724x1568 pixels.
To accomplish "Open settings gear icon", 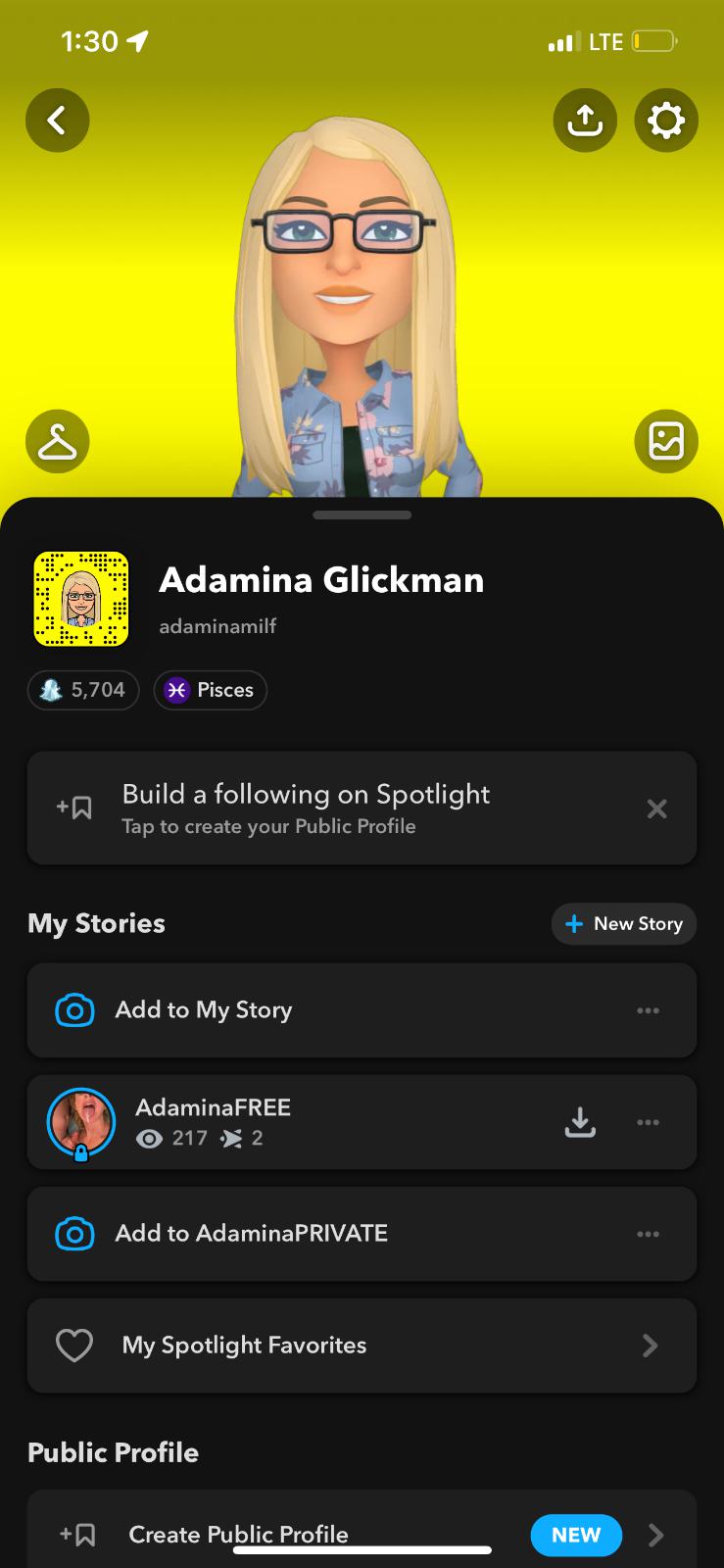I will [666, 121].
